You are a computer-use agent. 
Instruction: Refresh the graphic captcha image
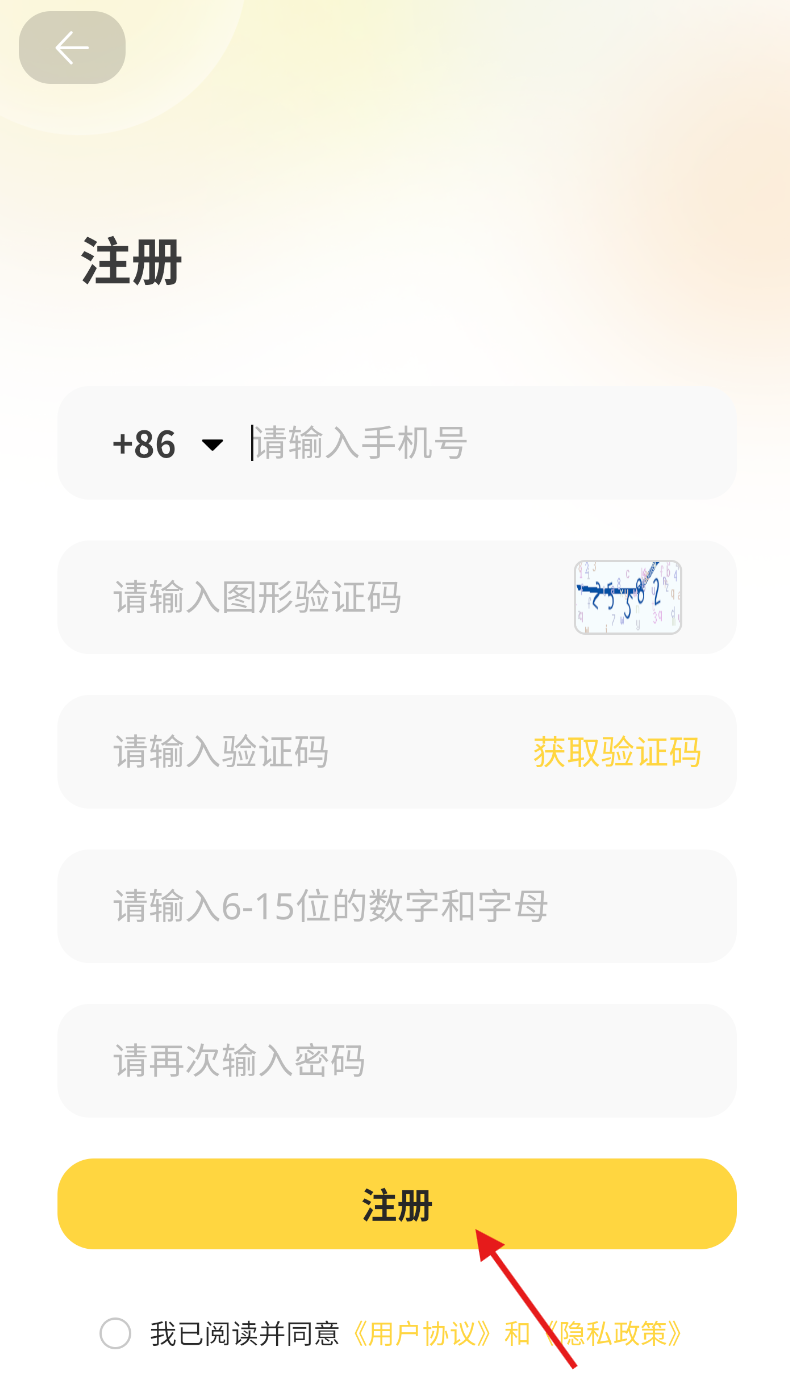tap(628, 597)
